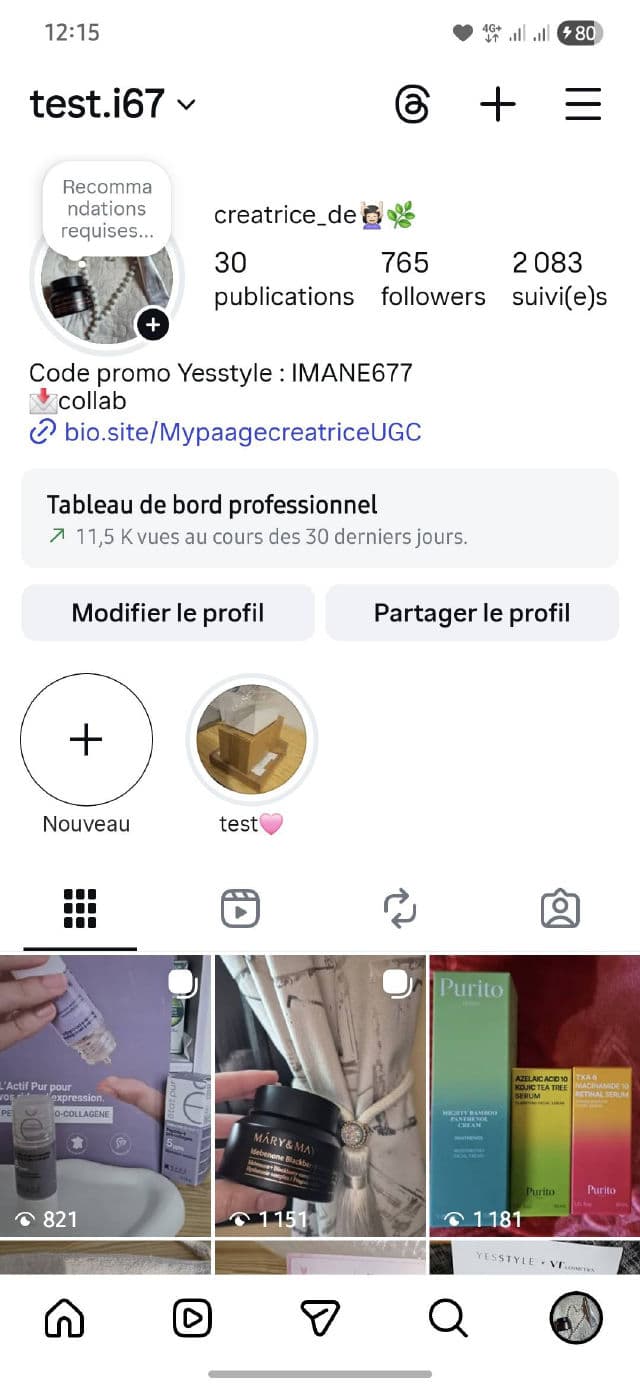Open the hamburger menu
The height and width of the screenshot is (1387, 640).
click(x=583, y=104)
